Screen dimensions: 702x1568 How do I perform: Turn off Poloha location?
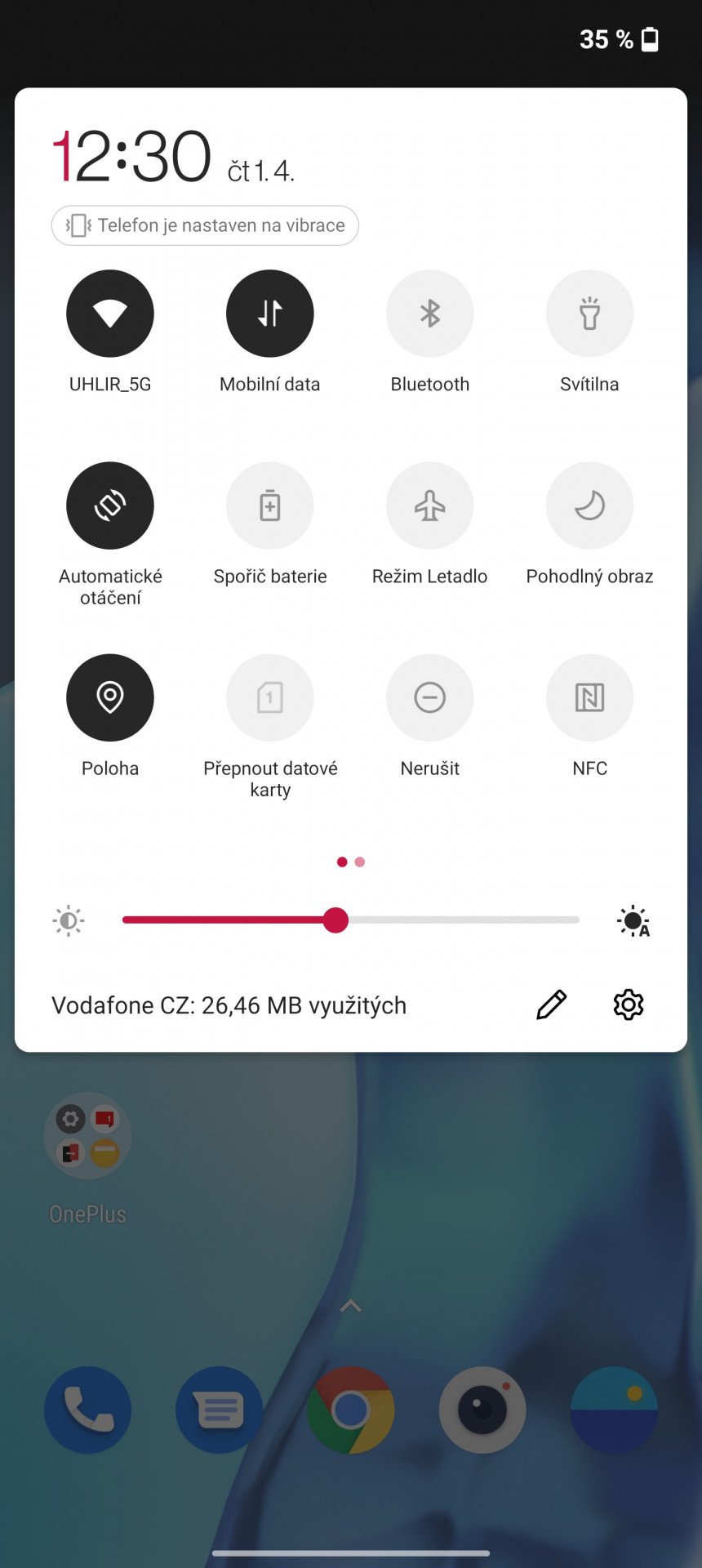click(x=110, y=697)
